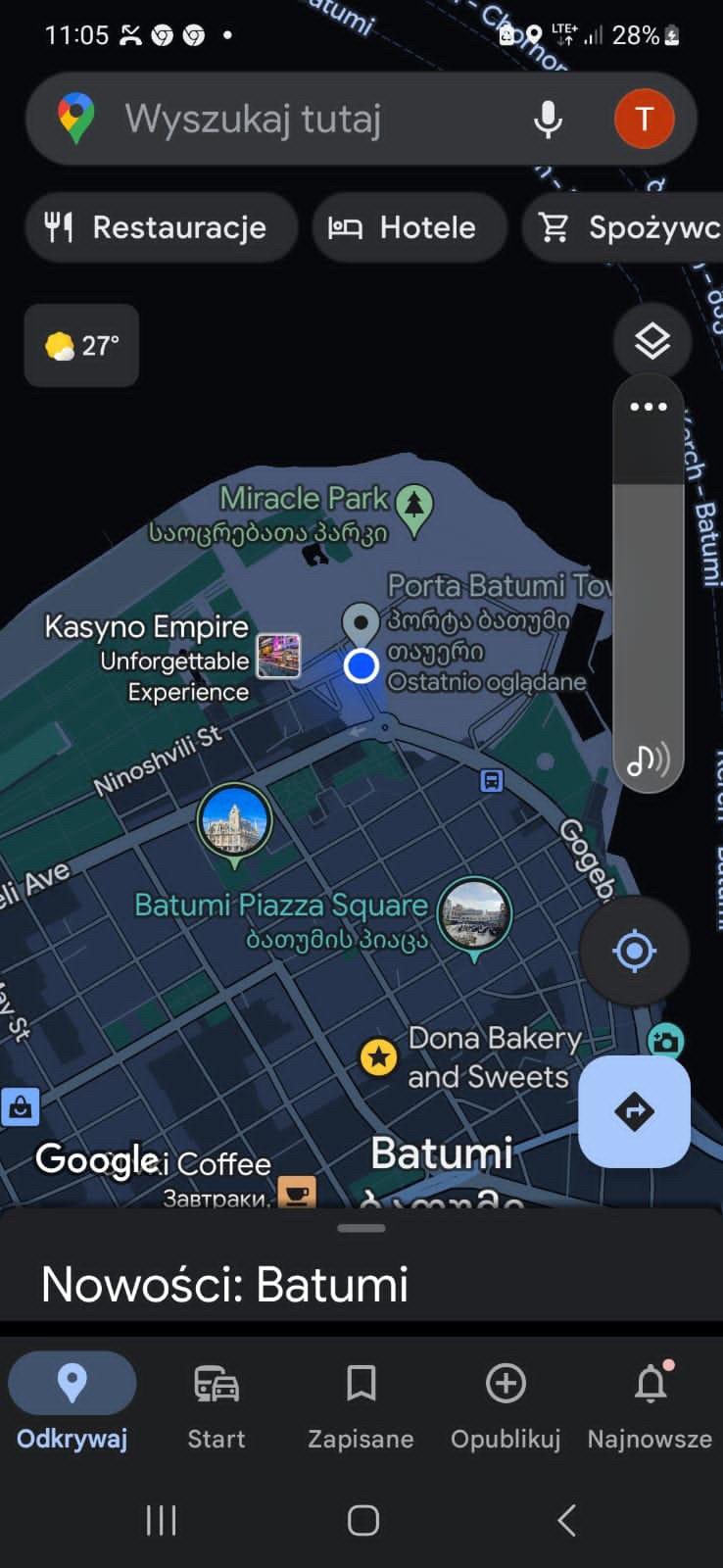Open the Miracle Park map pin
Screen dimensions: 723x1568
[414, 510]
